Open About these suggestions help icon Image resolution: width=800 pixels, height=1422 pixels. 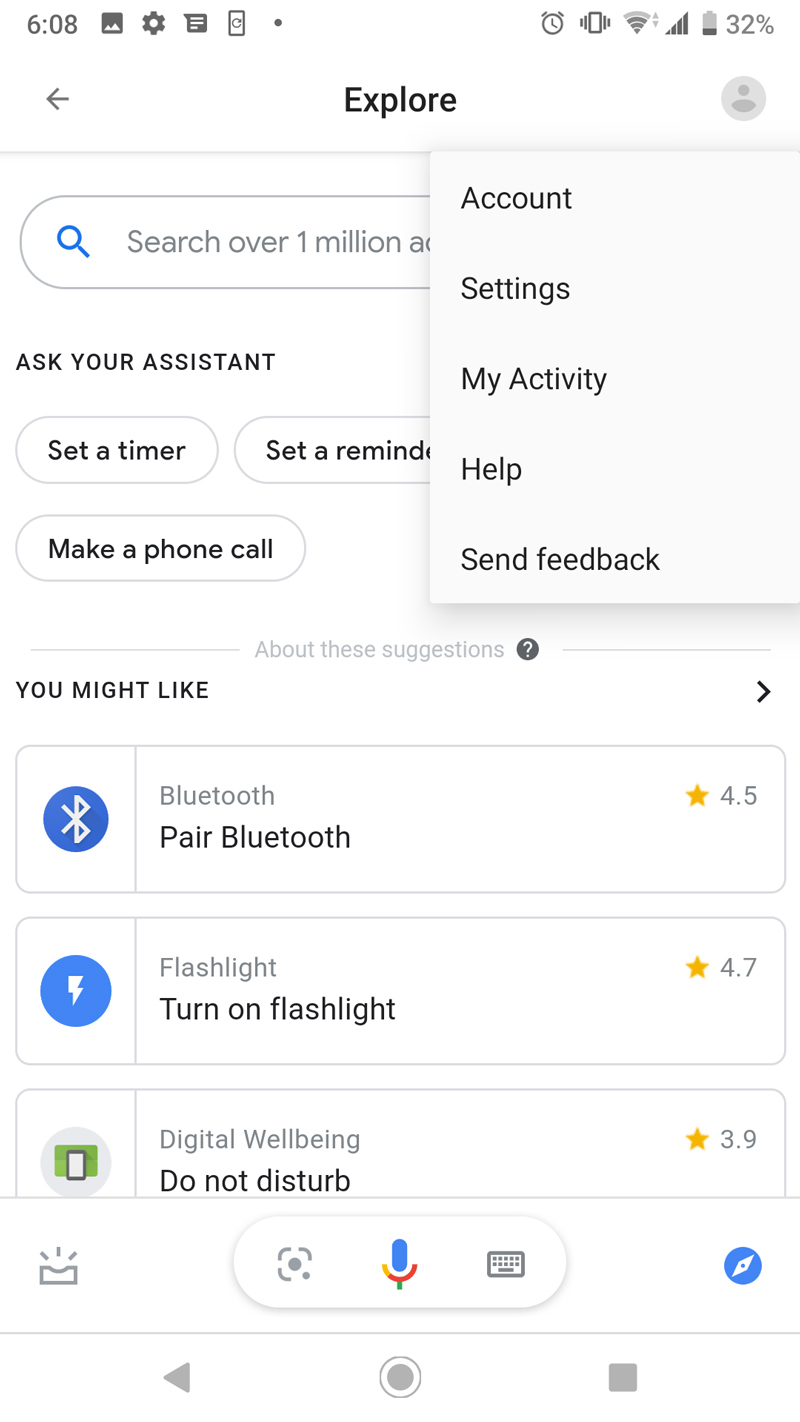(x=528, y=650)
